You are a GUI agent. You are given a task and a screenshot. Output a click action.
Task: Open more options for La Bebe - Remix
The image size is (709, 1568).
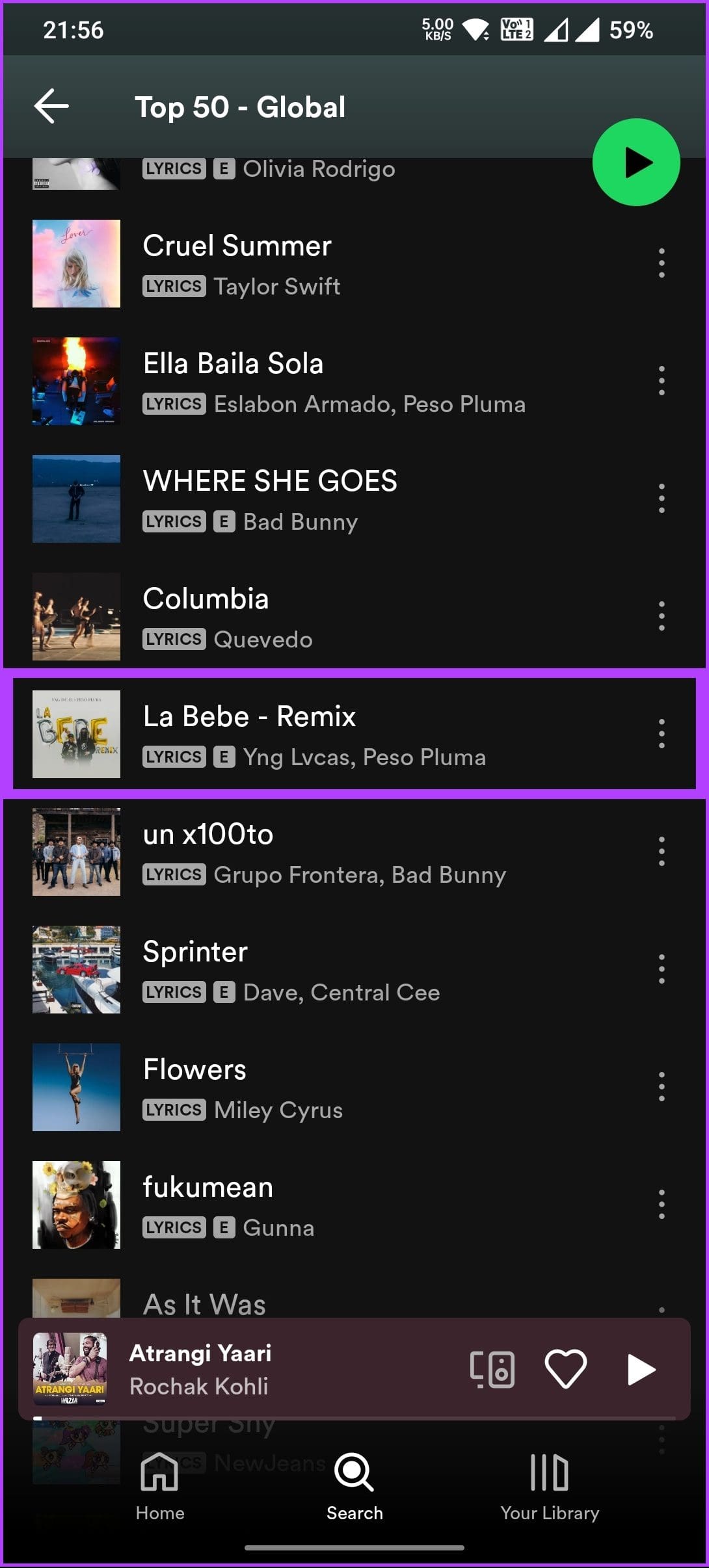[662, 734]
